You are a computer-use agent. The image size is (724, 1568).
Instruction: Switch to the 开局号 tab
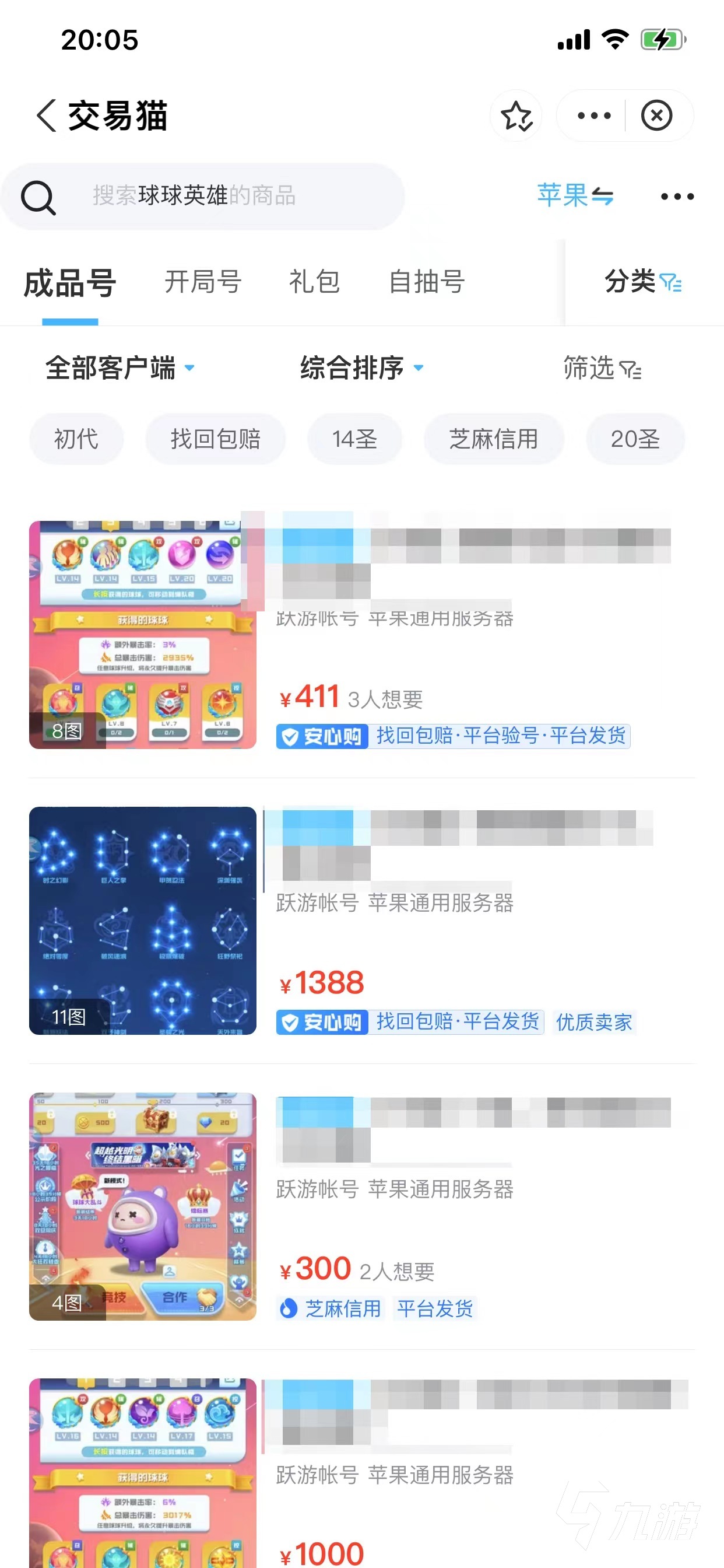203,282
